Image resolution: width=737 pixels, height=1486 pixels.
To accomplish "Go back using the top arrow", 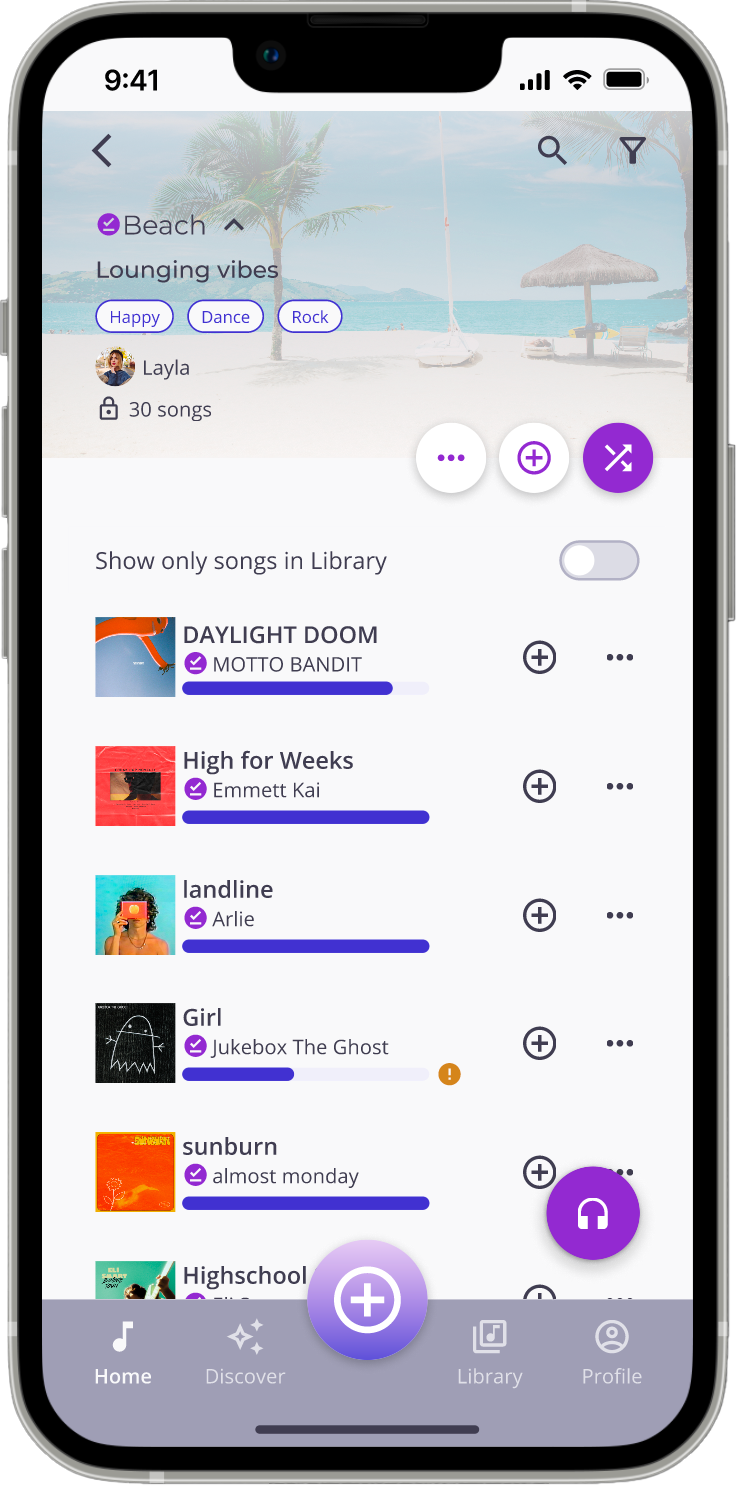I will pos(101,151).
